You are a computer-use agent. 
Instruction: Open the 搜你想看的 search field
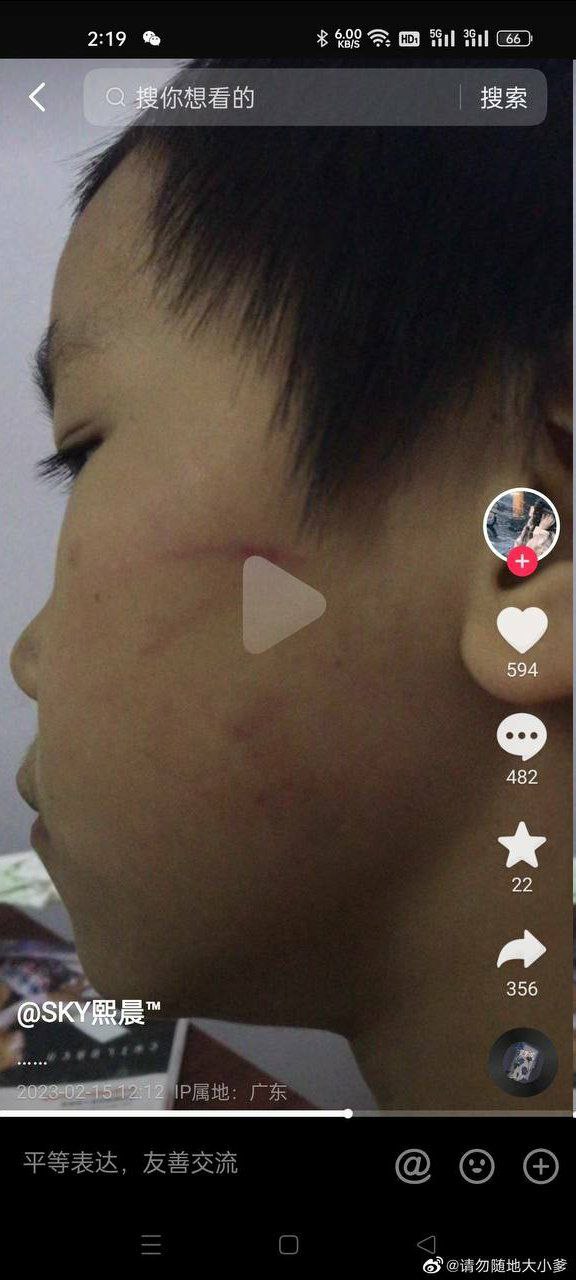click(270, 97)
